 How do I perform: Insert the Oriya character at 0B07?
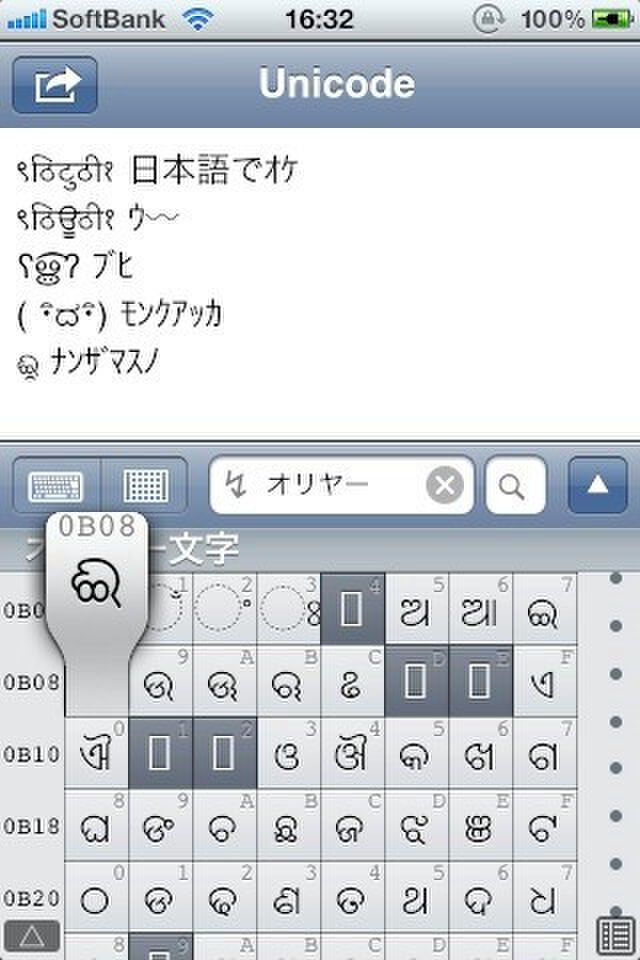point(545,609)
